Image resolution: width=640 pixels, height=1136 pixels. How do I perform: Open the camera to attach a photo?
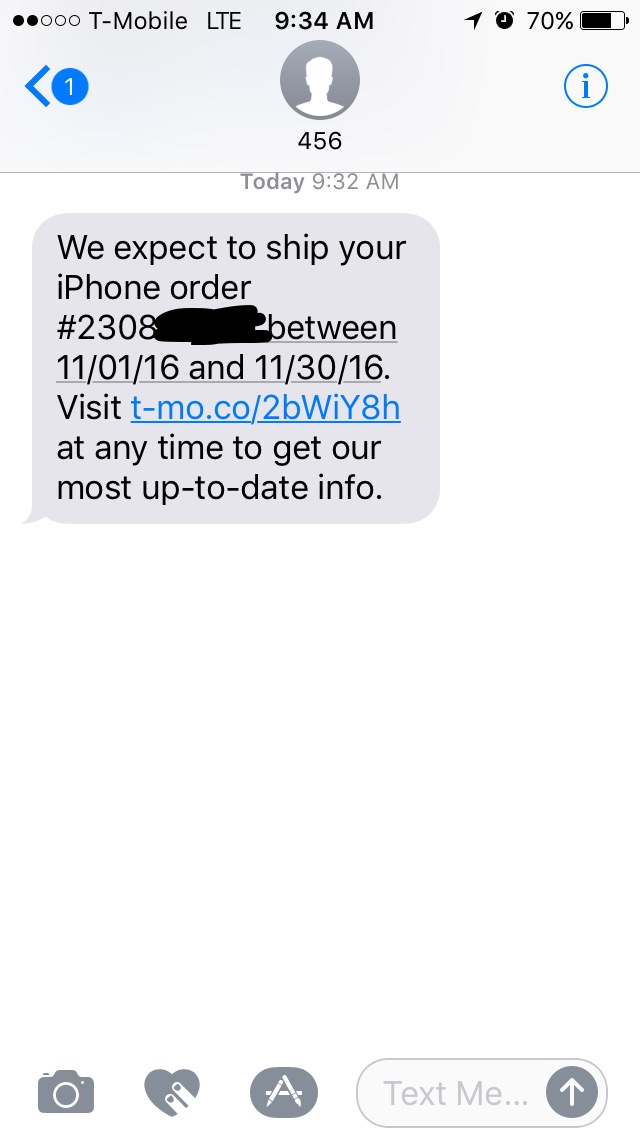click(65, 1091)
